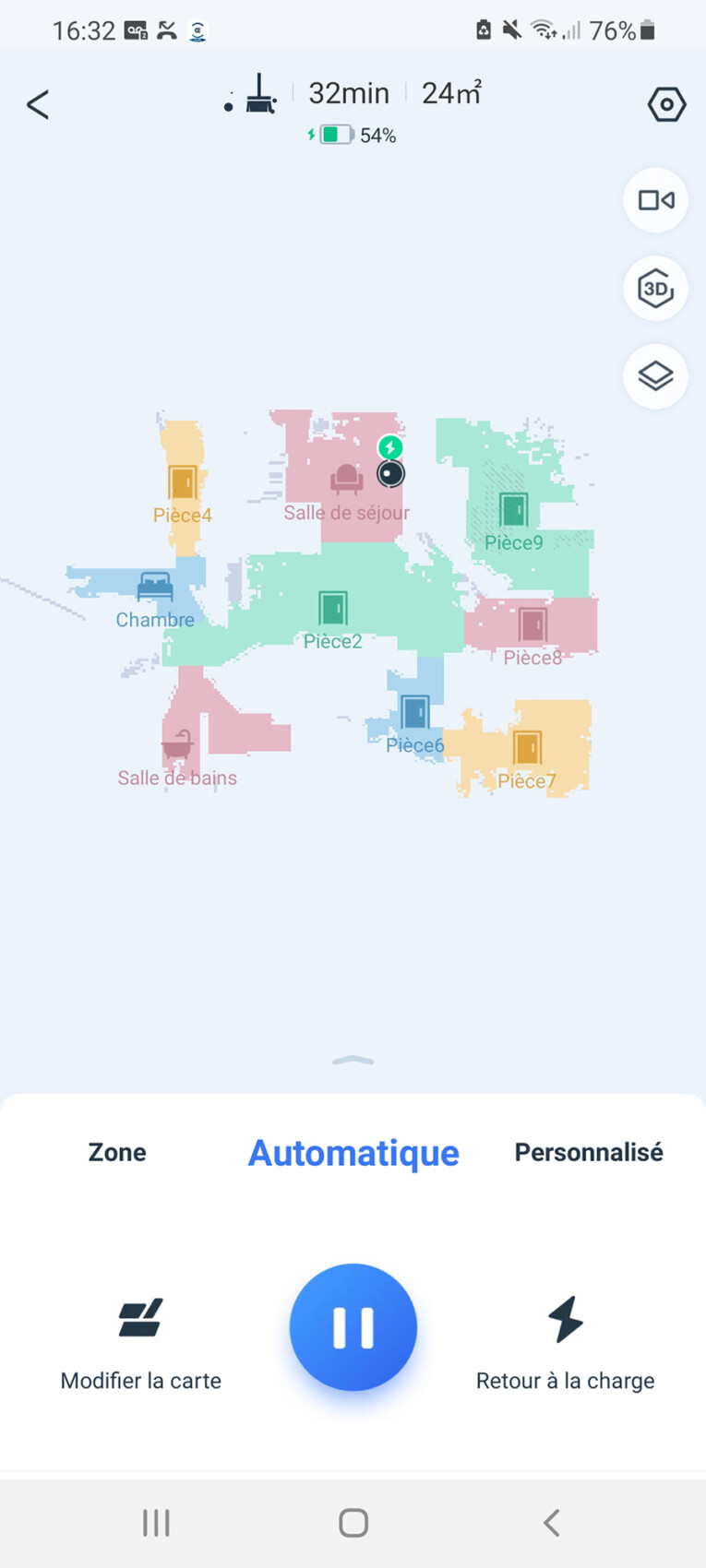Switch to the Zone cleaning mode
The image size is (706, 1568).
tap(117, 1152)
